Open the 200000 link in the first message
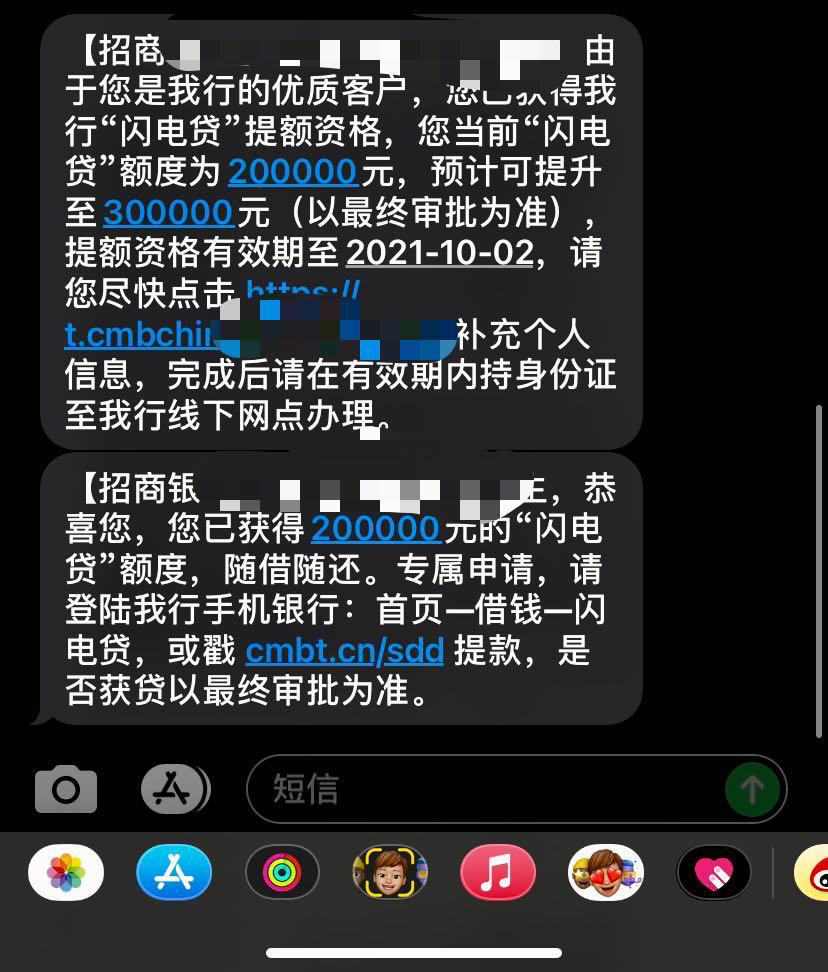The image size is (828, 972). pos(293,172)
